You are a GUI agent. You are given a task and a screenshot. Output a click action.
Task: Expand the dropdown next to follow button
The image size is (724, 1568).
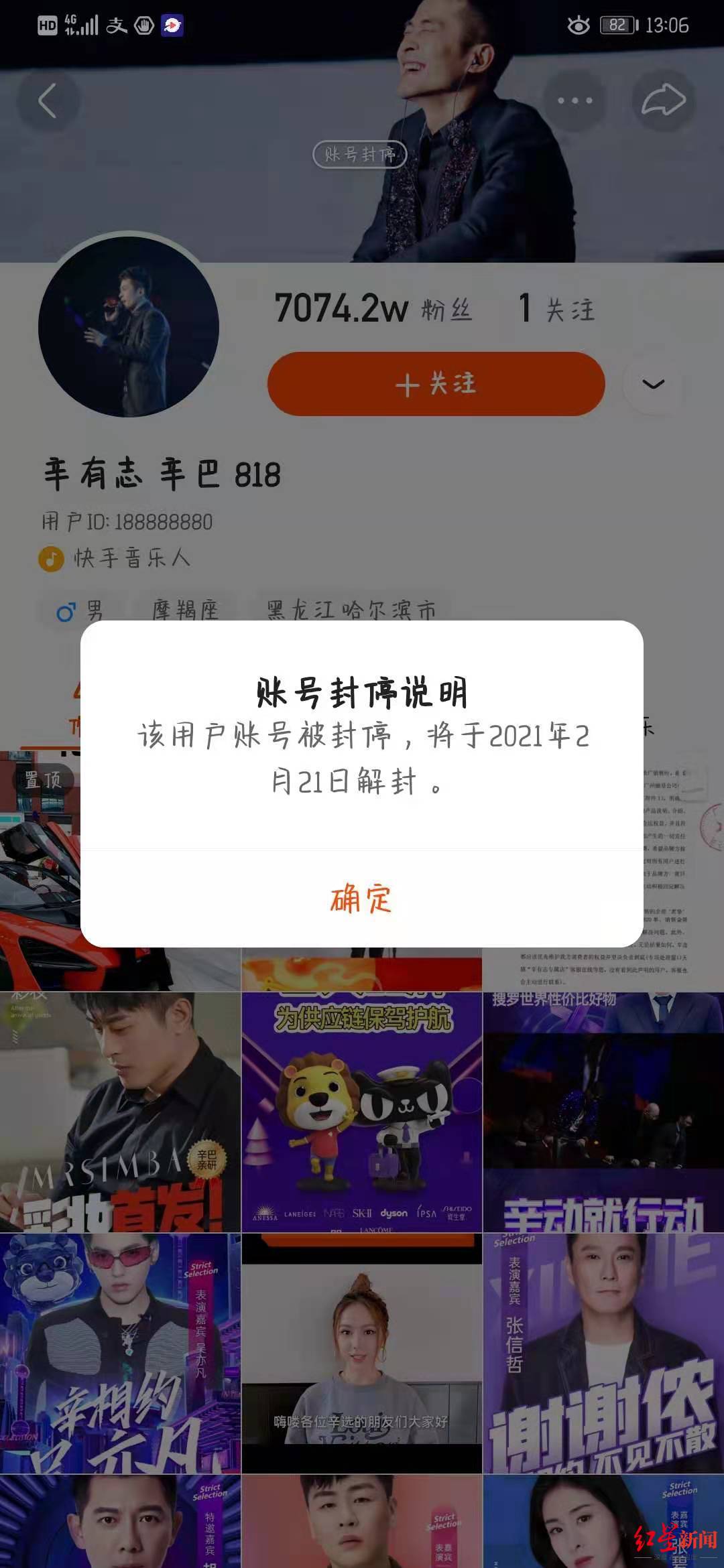(653, 384)
